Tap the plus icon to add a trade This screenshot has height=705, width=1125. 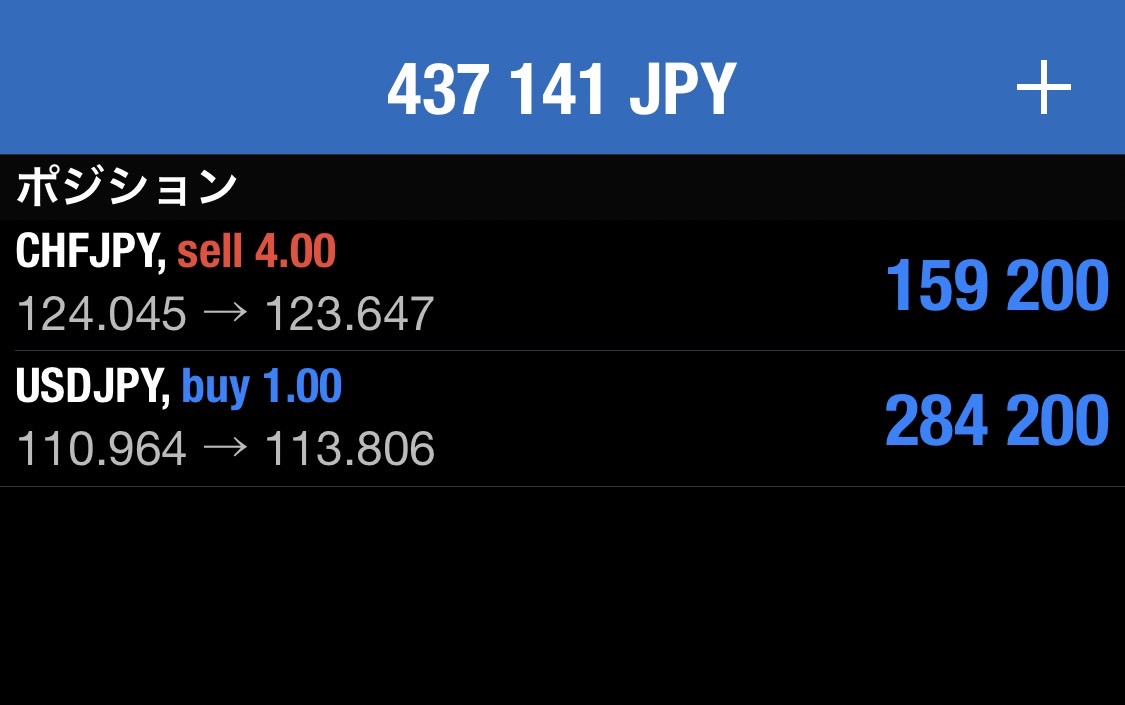tap(1043, 88)
